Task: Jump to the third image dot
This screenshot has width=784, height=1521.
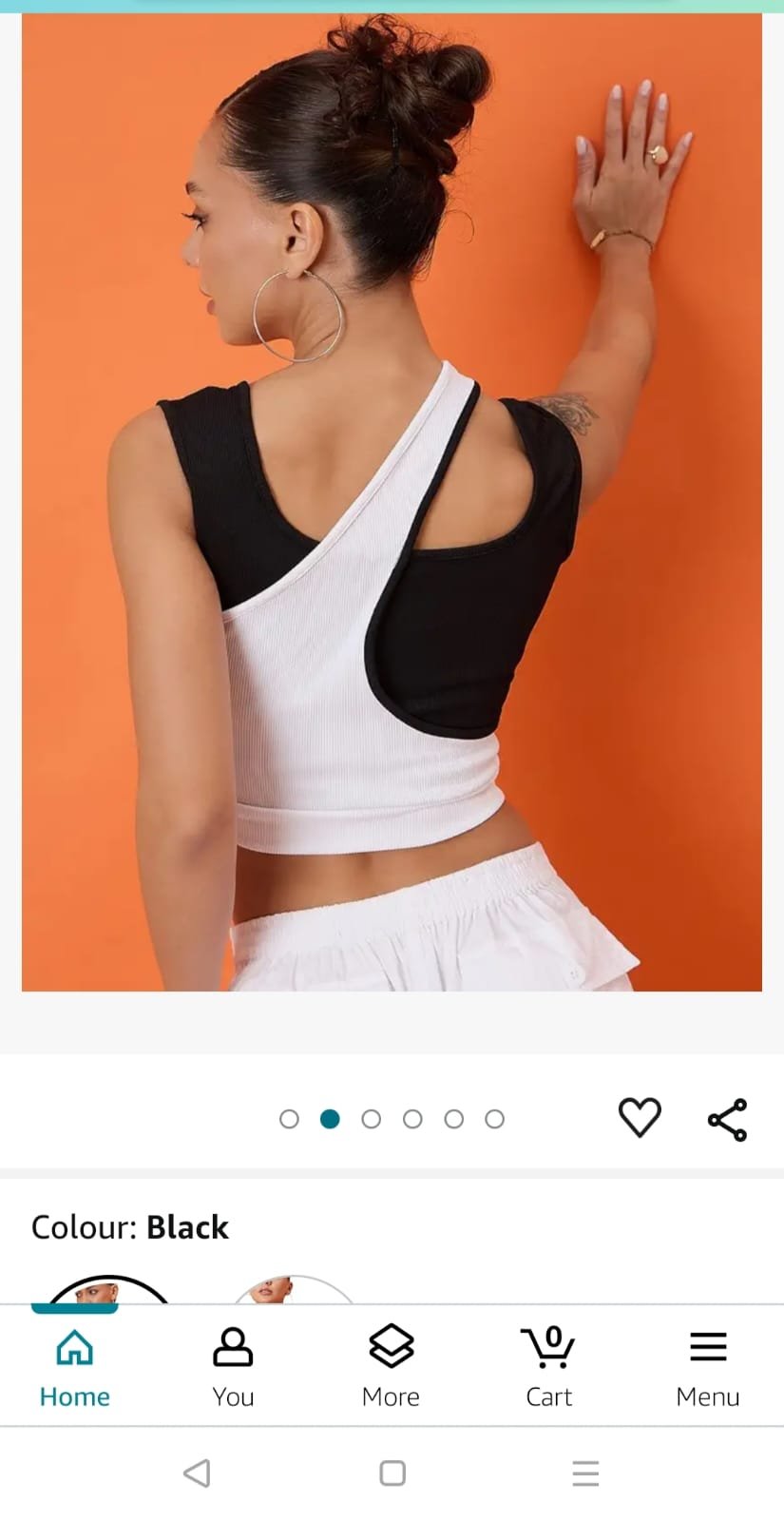Action: coord(372,1119)
